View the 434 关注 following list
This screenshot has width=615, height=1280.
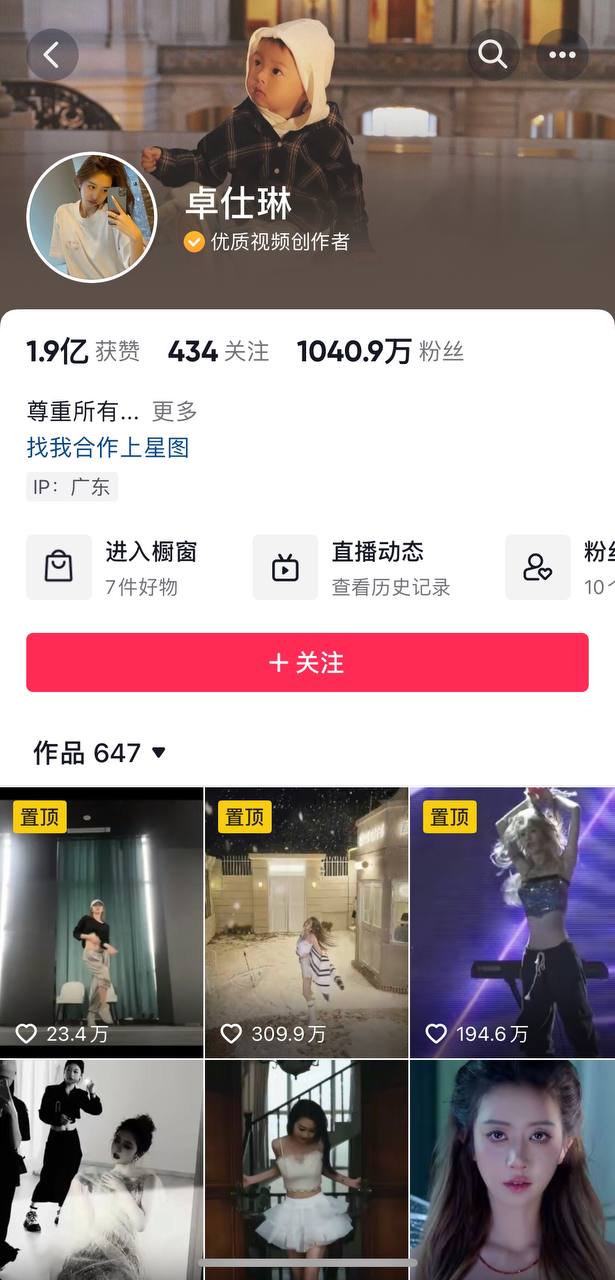tap(218, 352)
